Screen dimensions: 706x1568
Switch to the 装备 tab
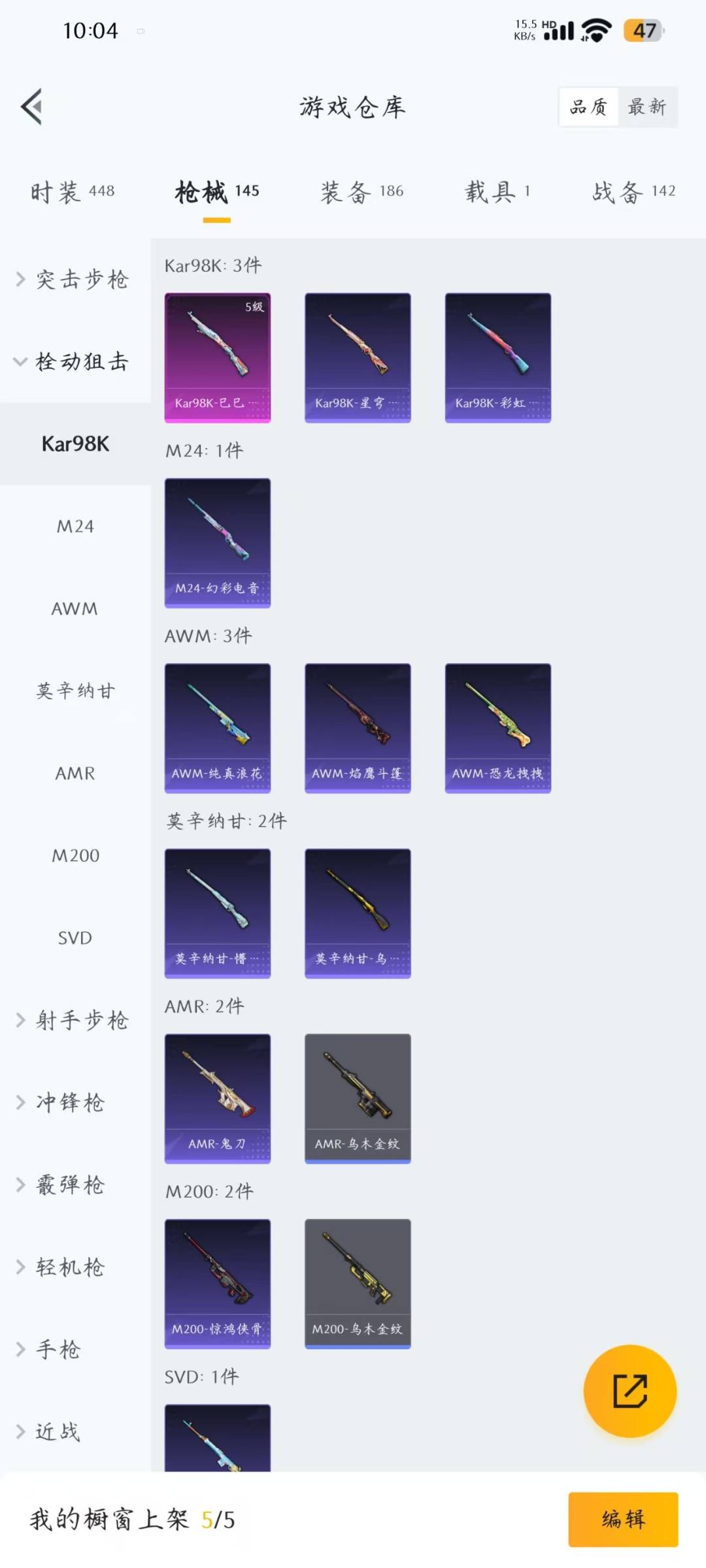click(x=361, y=192)
